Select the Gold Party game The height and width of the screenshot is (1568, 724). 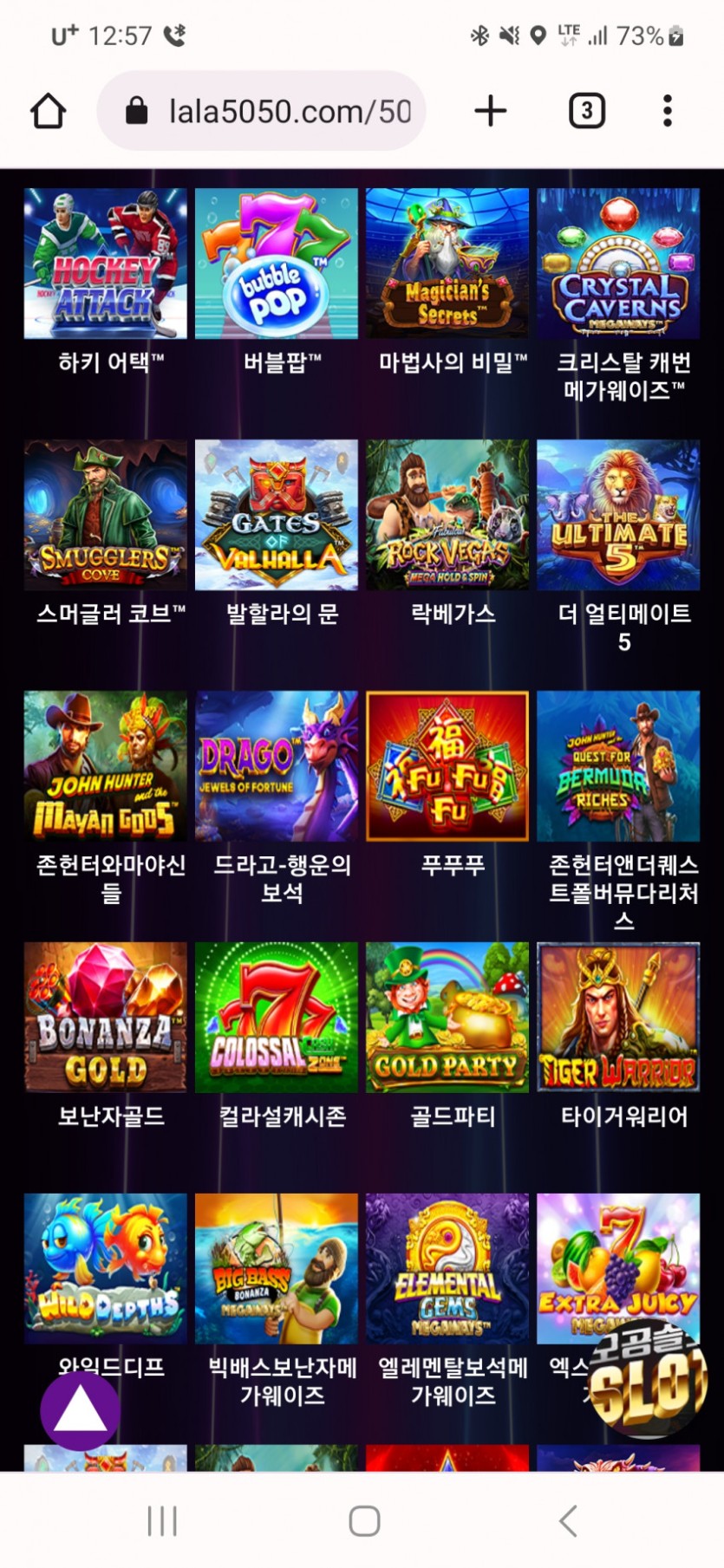[x=447, y=1018]
